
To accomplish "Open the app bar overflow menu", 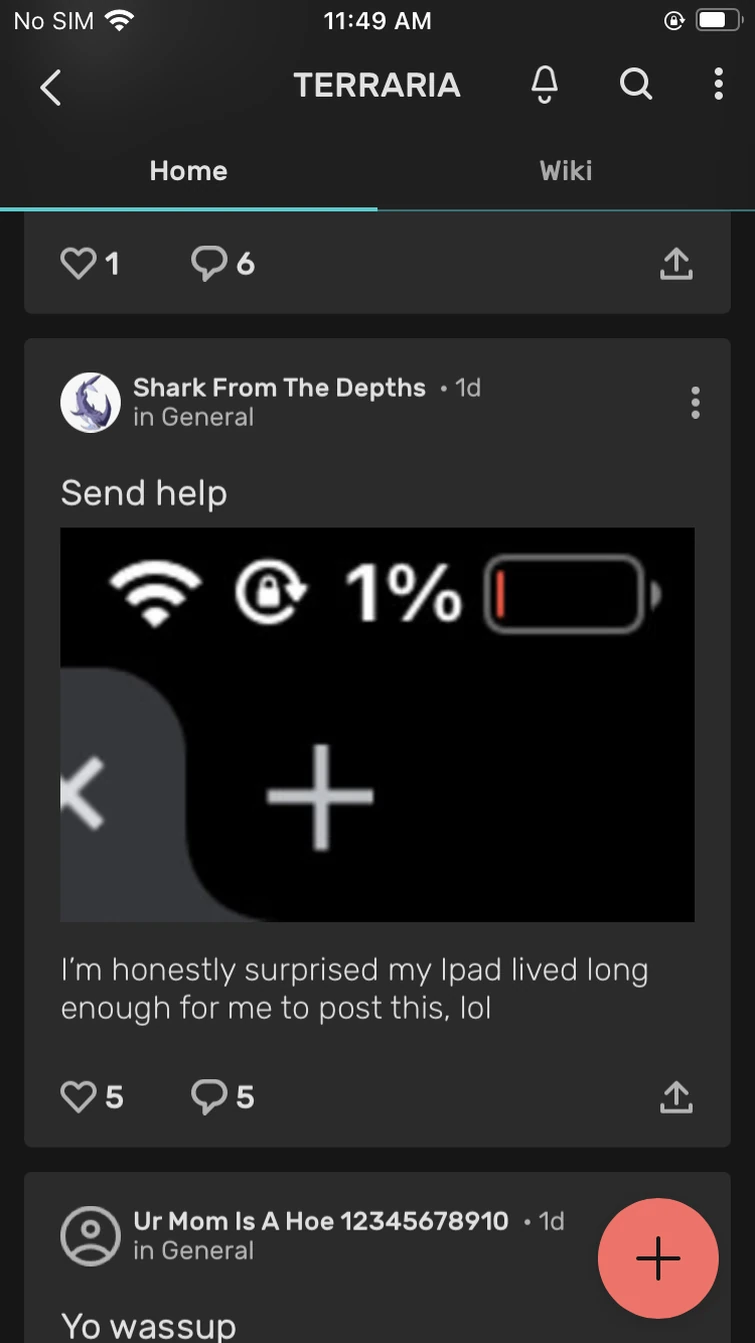I will pos(718,85).
